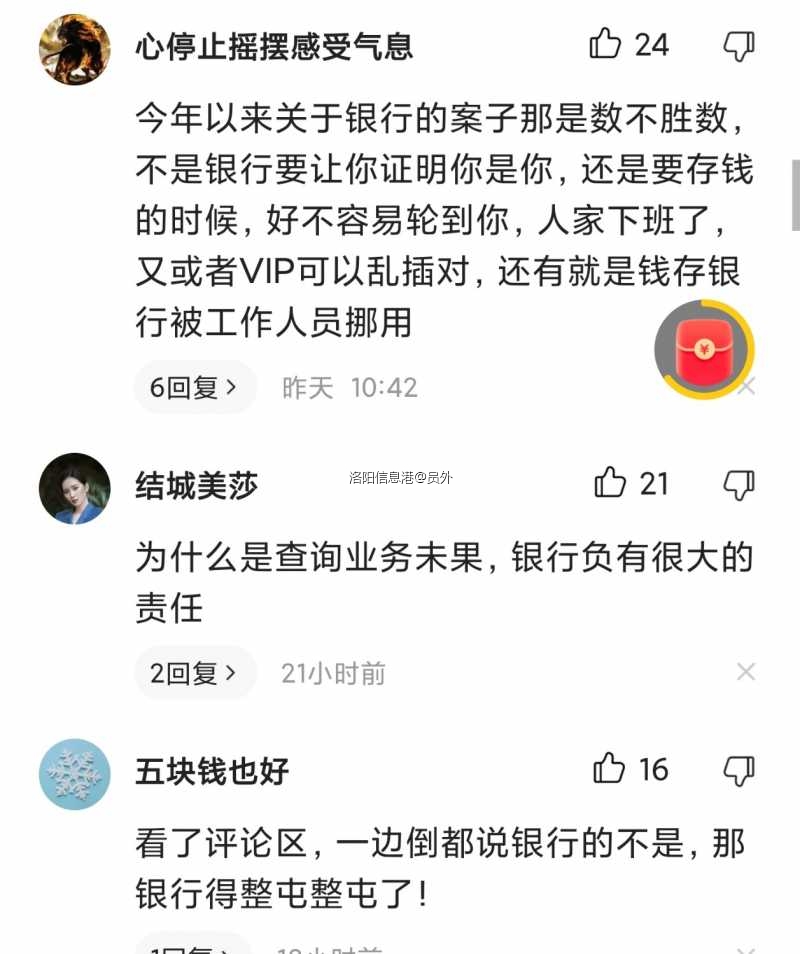Image resolution: width=800 pixels, height=954 pixels.
Task: Open 五块钱也好's snowflake avatar
Action: [x=74, y=773]
